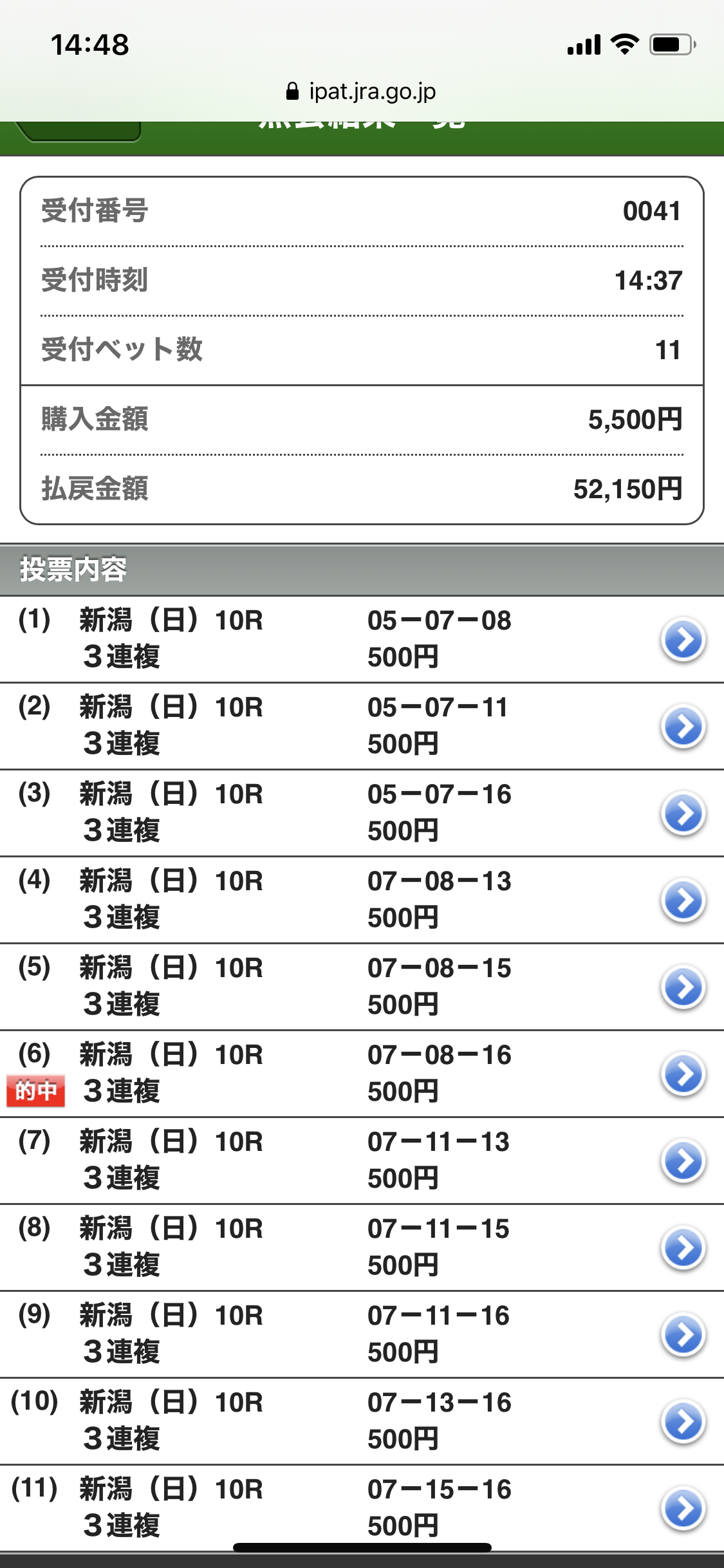The height and width of the screenshot is (1568, 724).
Task: Open bet (5) with numbers 07-08-15
Action: [683, 987]
